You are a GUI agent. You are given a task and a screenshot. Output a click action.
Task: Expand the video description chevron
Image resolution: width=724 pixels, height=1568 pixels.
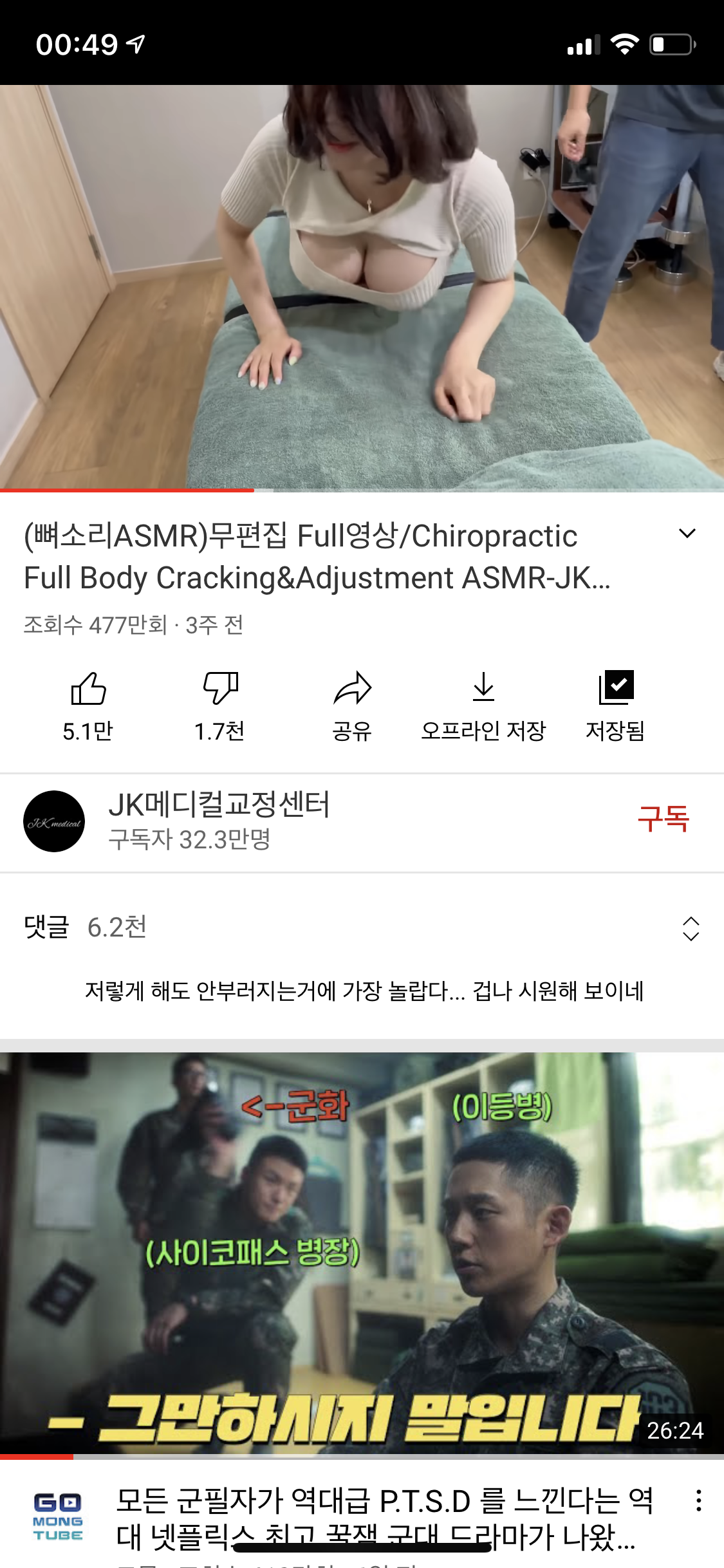click(x=687, y=532)
